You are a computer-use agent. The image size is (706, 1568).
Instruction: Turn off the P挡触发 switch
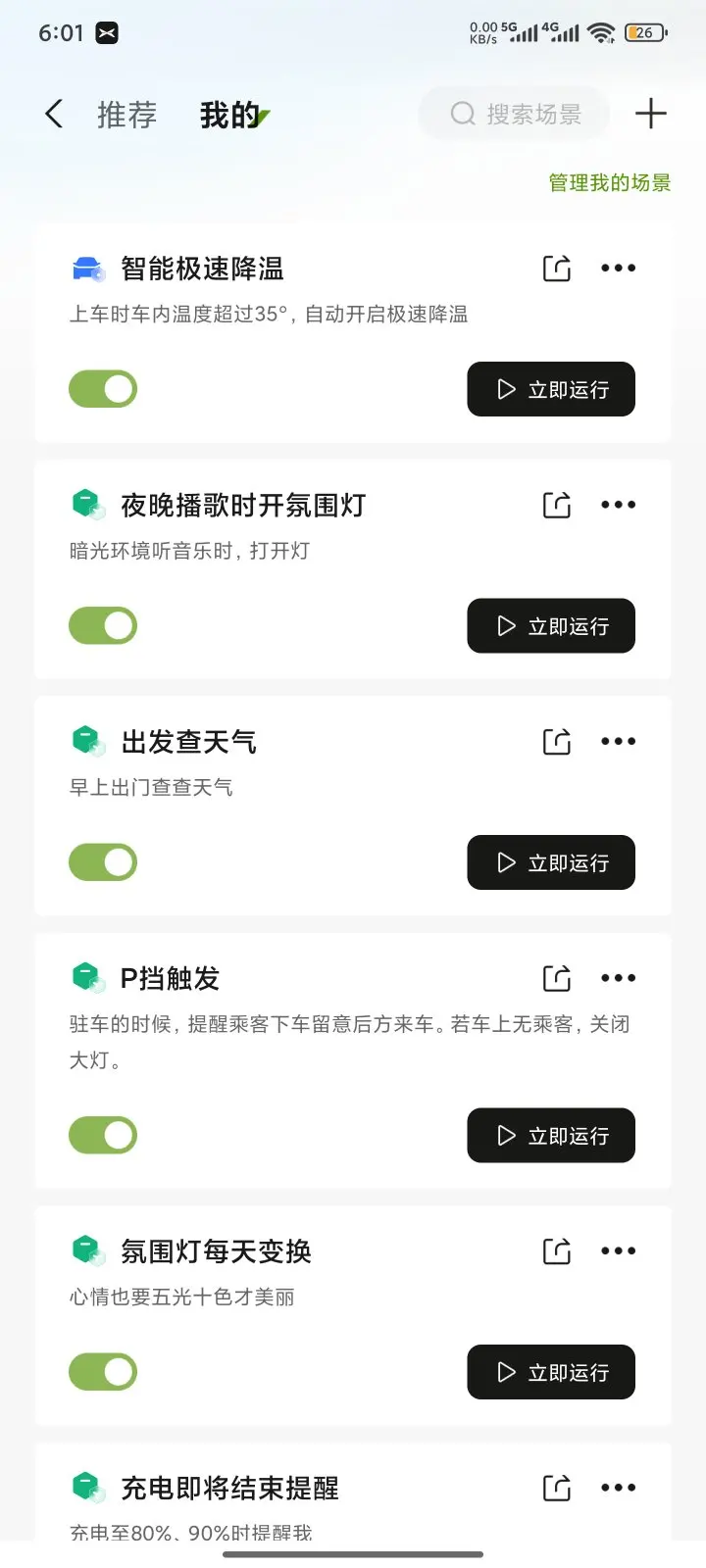tap(103, 1135)
